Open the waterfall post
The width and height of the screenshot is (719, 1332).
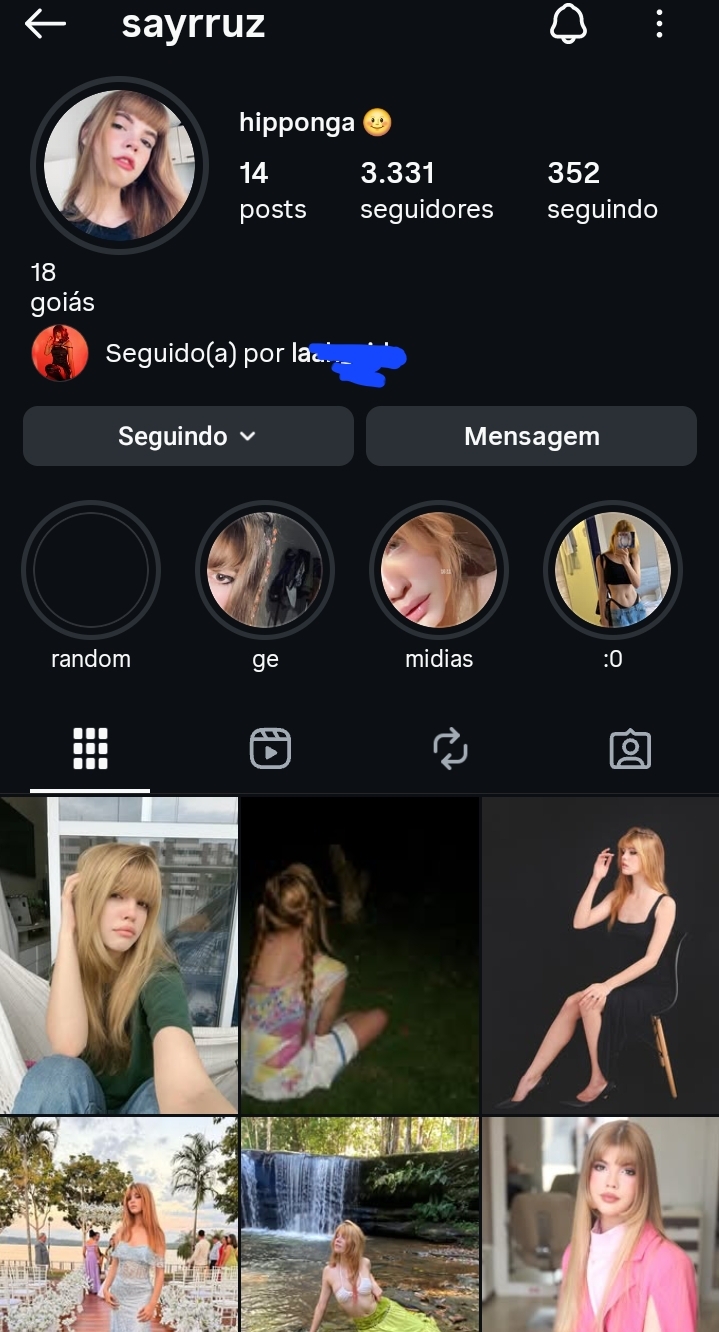coord(360,1225)
